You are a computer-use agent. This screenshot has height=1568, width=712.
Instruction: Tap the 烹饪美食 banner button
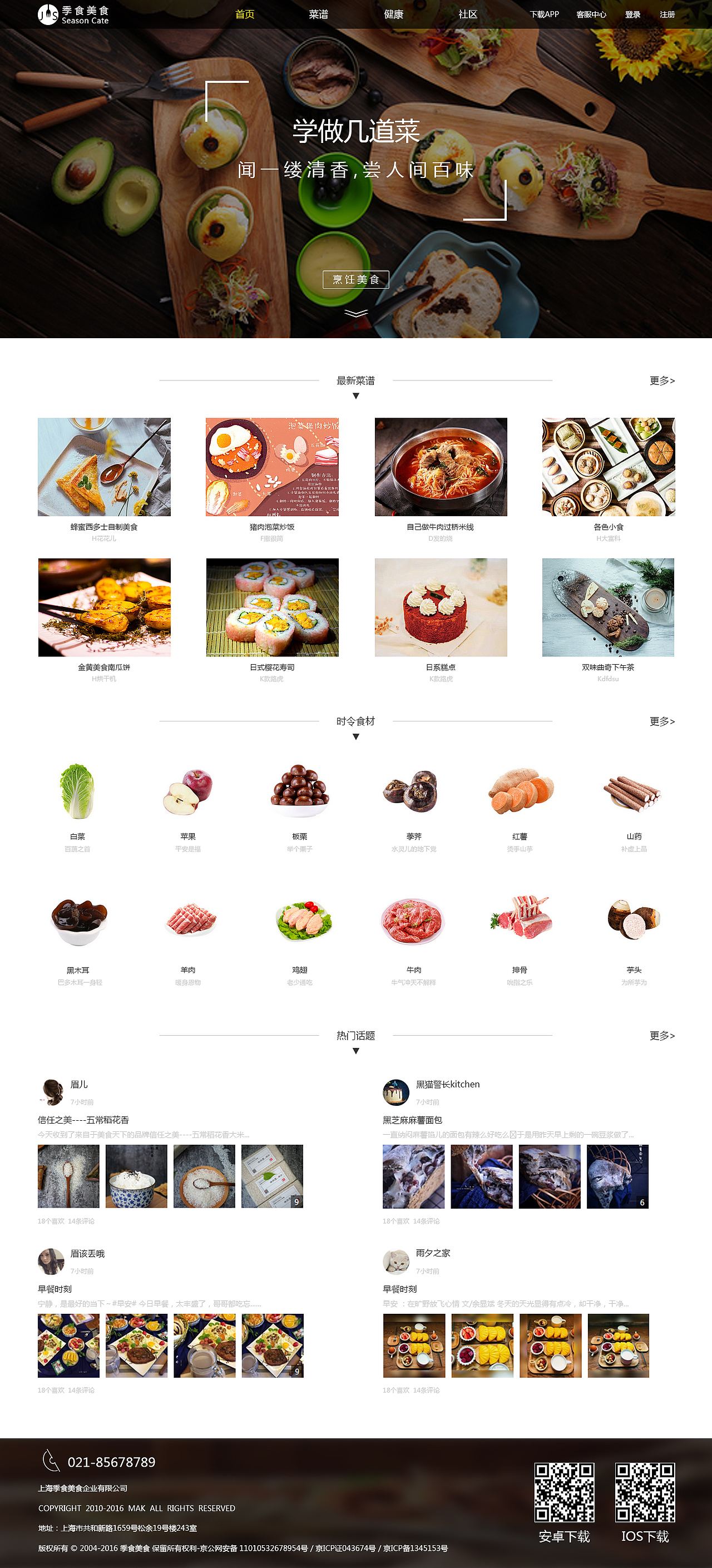click(355, 279)
